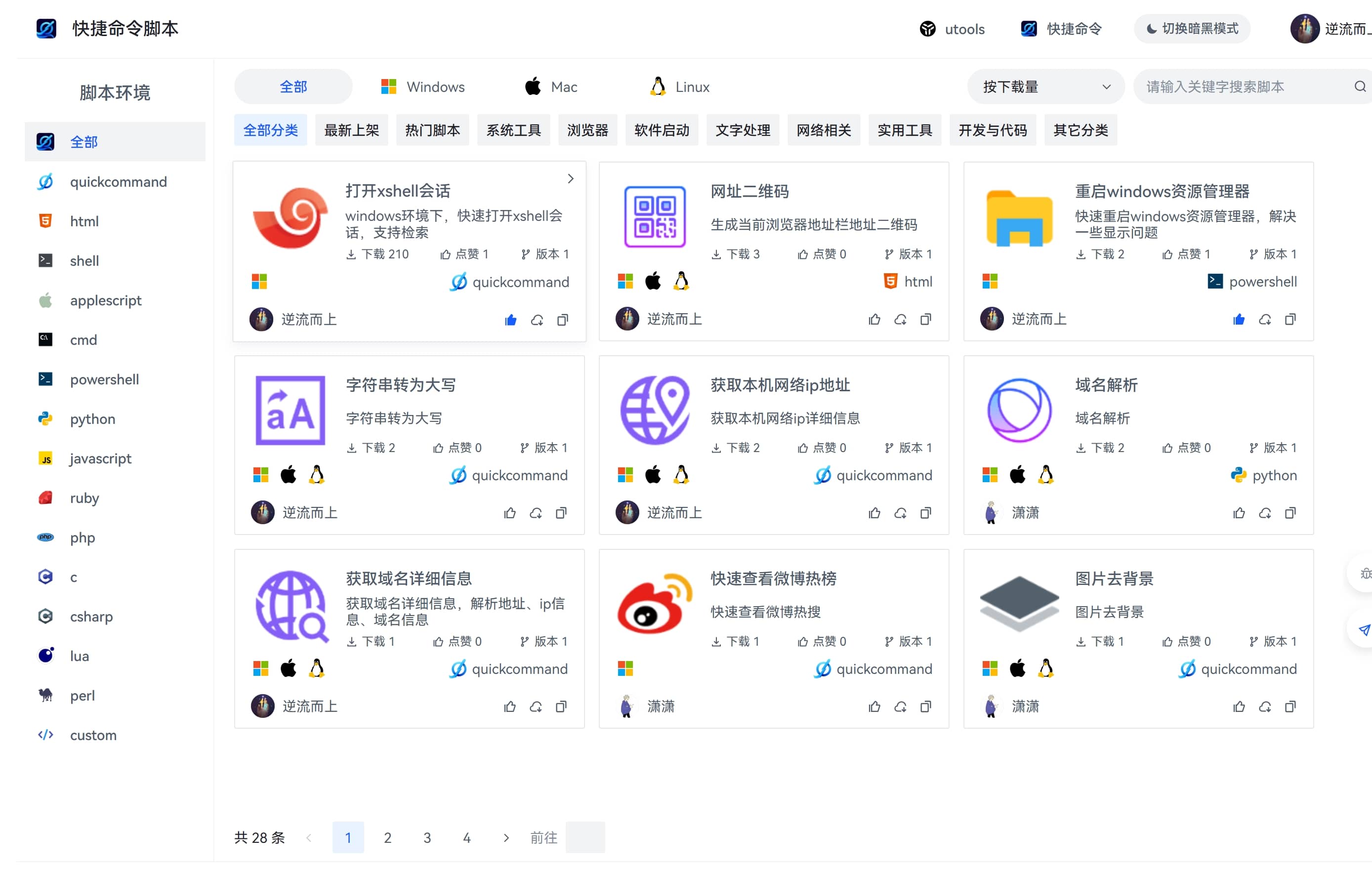Show python scripts in sidebar

pyautogui.click(x=92, y=419)
